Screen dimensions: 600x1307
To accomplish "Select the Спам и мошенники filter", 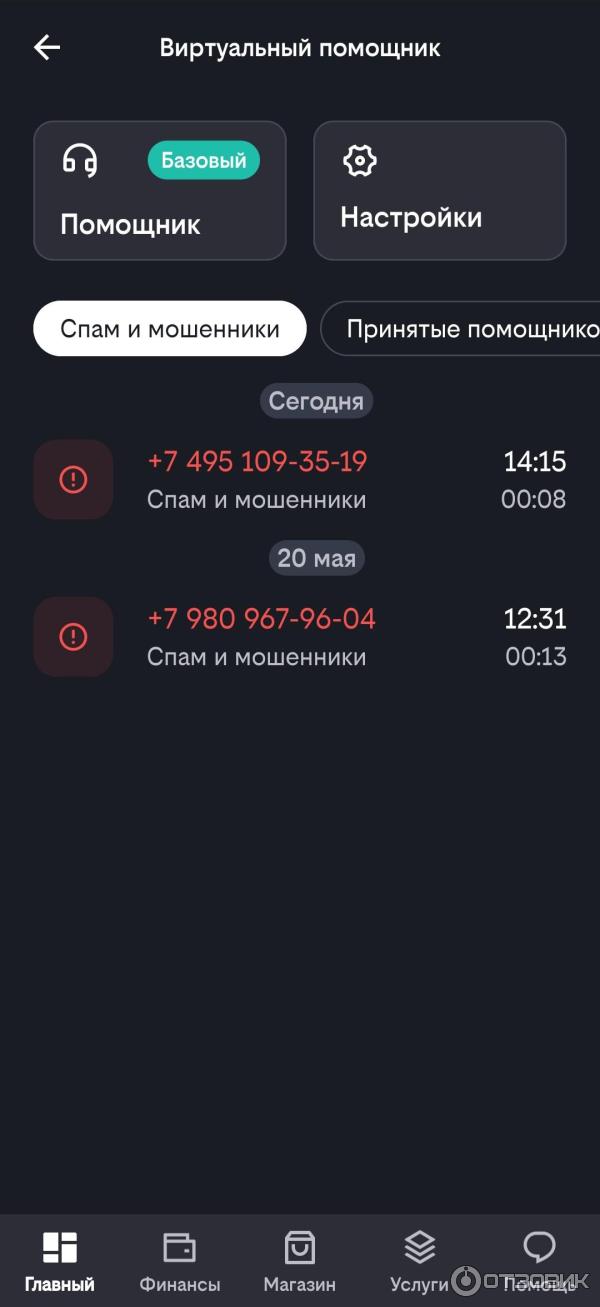I will coord(169,329).
